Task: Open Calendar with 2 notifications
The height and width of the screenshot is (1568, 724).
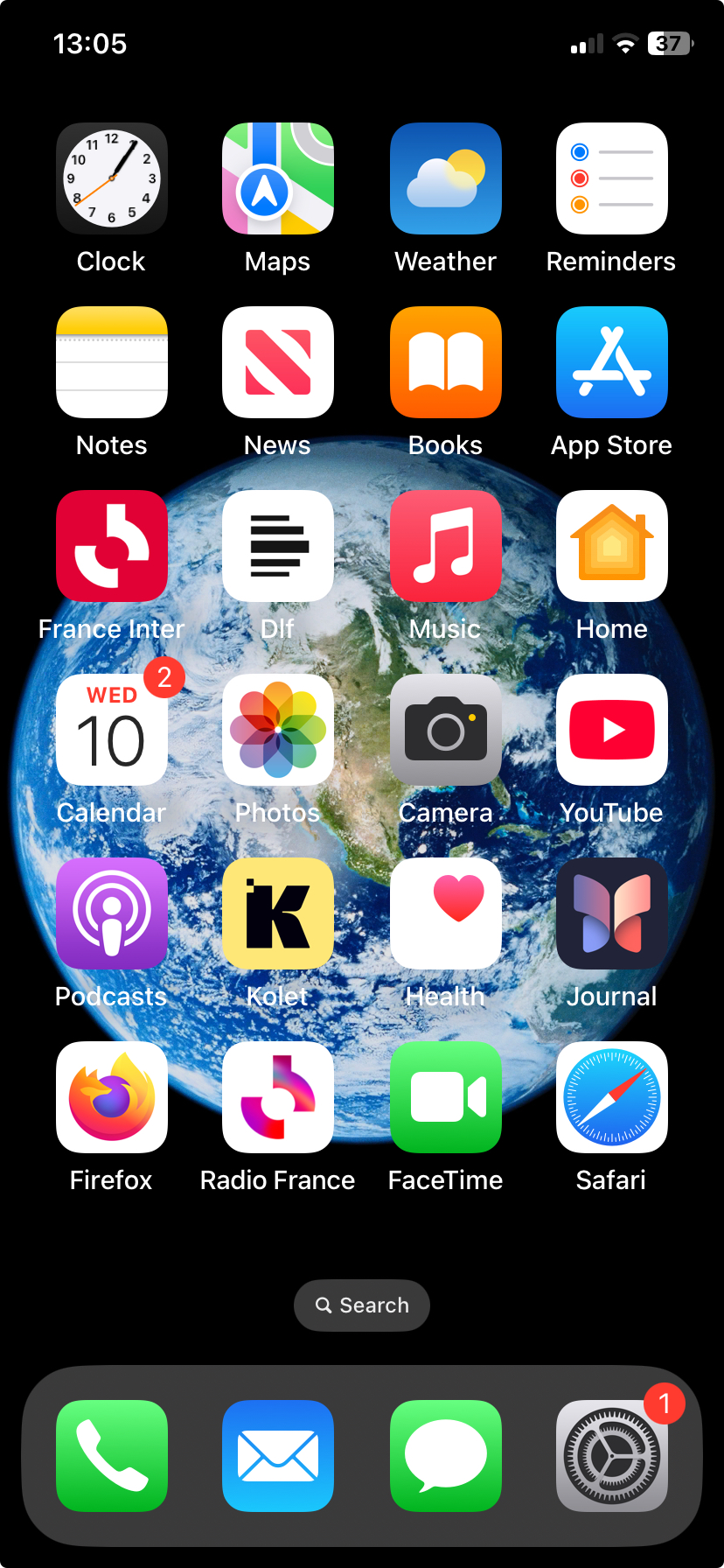Action: [x=111, y=730]
